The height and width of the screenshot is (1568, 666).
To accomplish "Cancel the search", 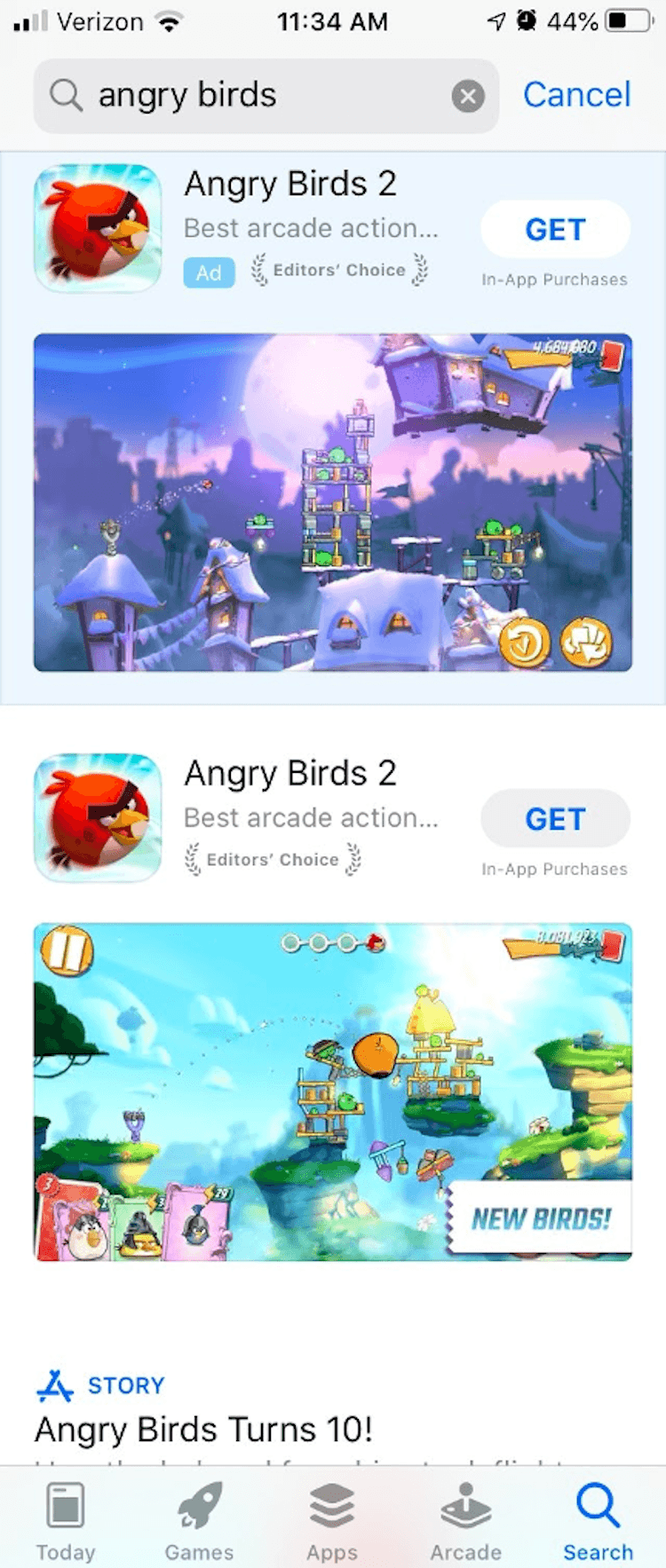I will pyautogui.click(x=576, y=95).
